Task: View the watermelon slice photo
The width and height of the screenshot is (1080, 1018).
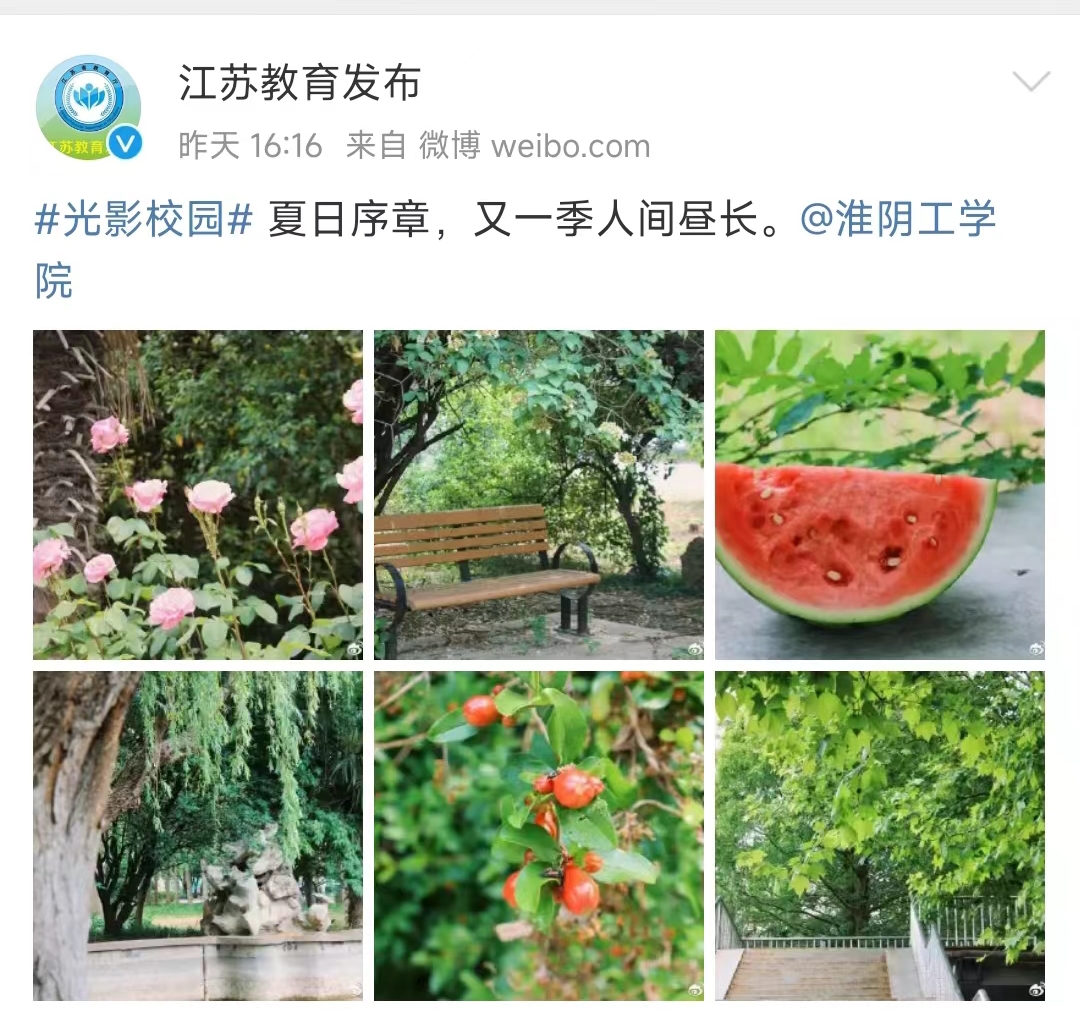Action: pos(879,495)
